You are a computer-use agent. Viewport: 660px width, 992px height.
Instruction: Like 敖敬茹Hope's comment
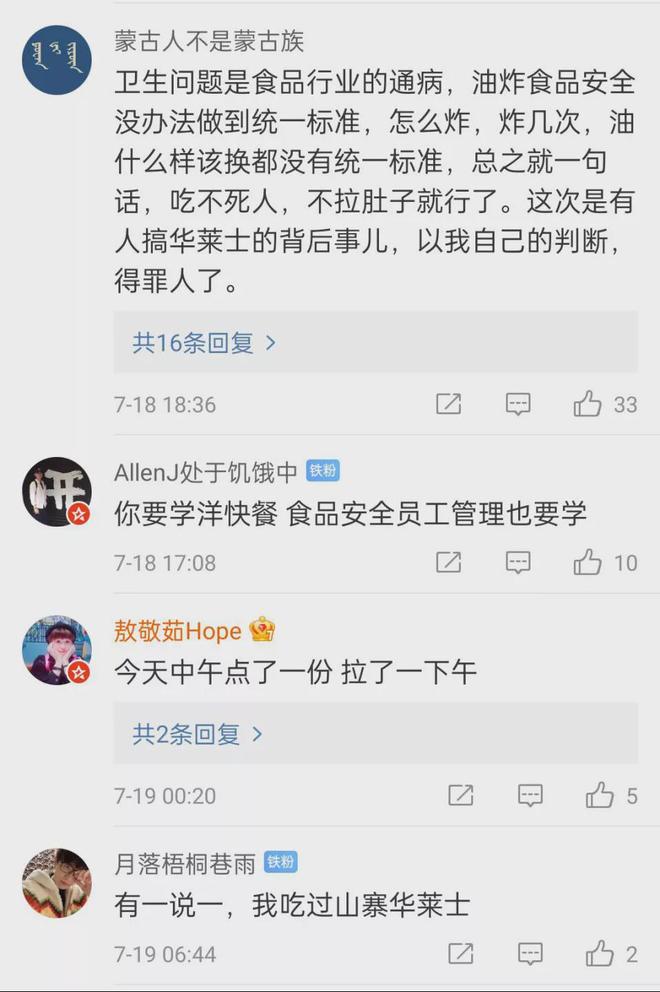pyautogui.click(x=600, y=796)
